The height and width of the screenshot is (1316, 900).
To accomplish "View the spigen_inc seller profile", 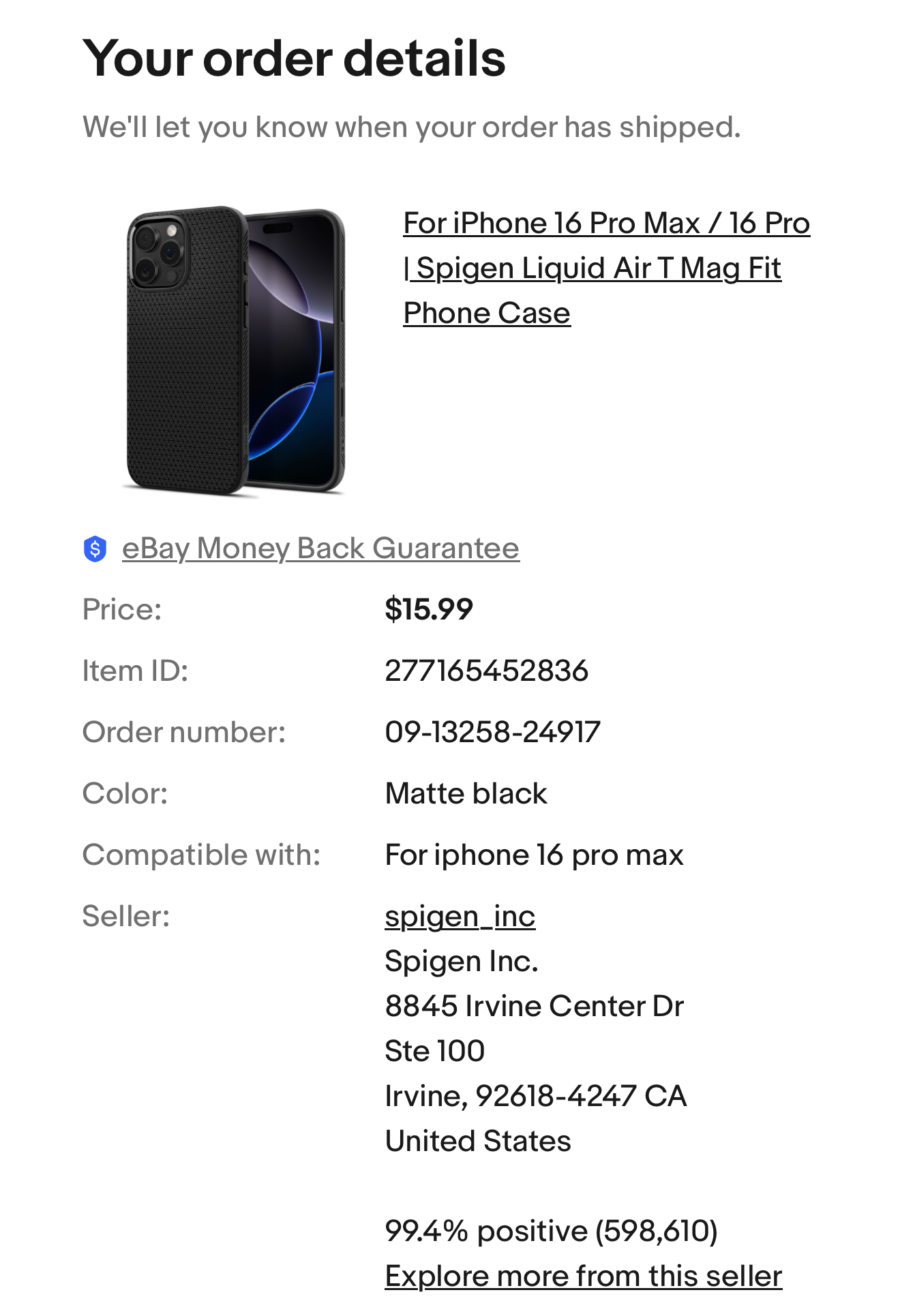I will coord(460,917).
